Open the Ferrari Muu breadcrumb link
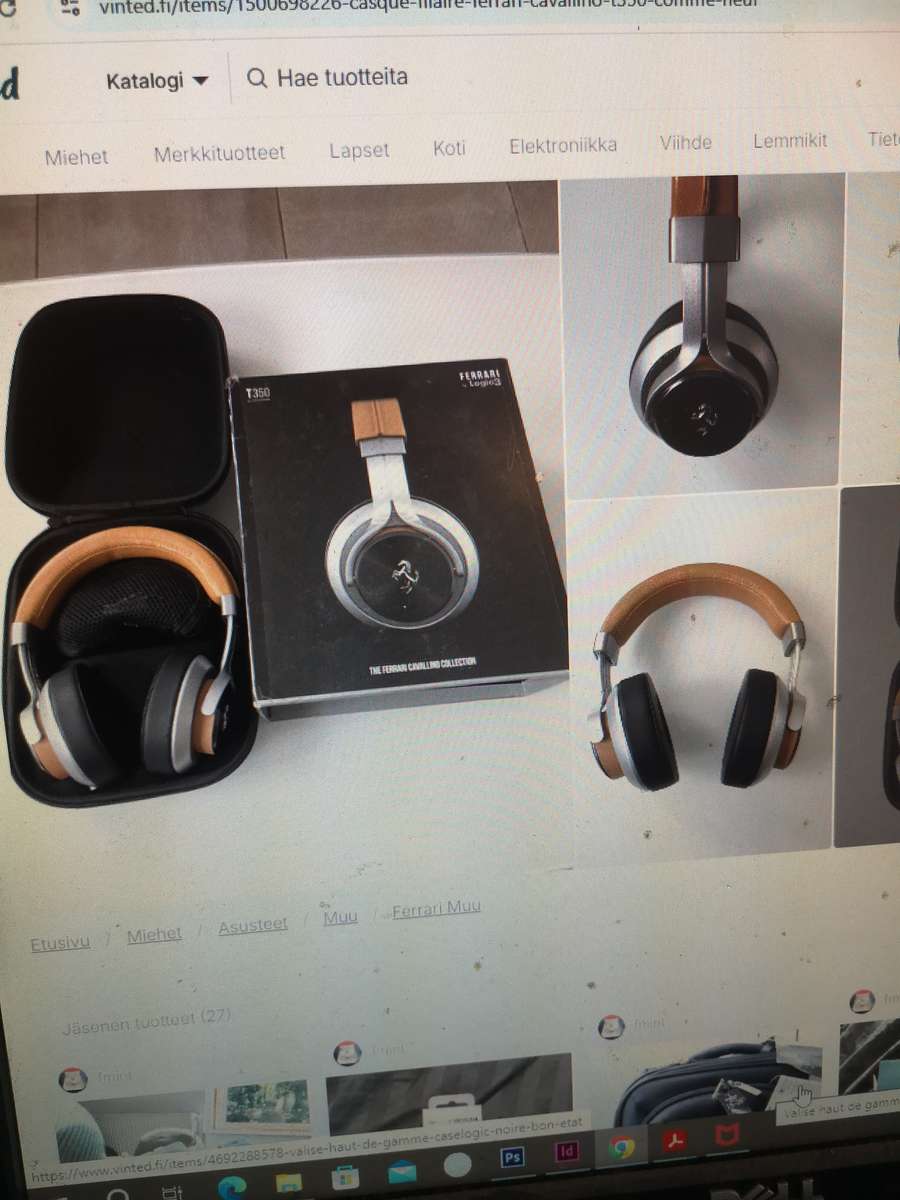Screen dimensions: 900x1200 click(437, 910)
